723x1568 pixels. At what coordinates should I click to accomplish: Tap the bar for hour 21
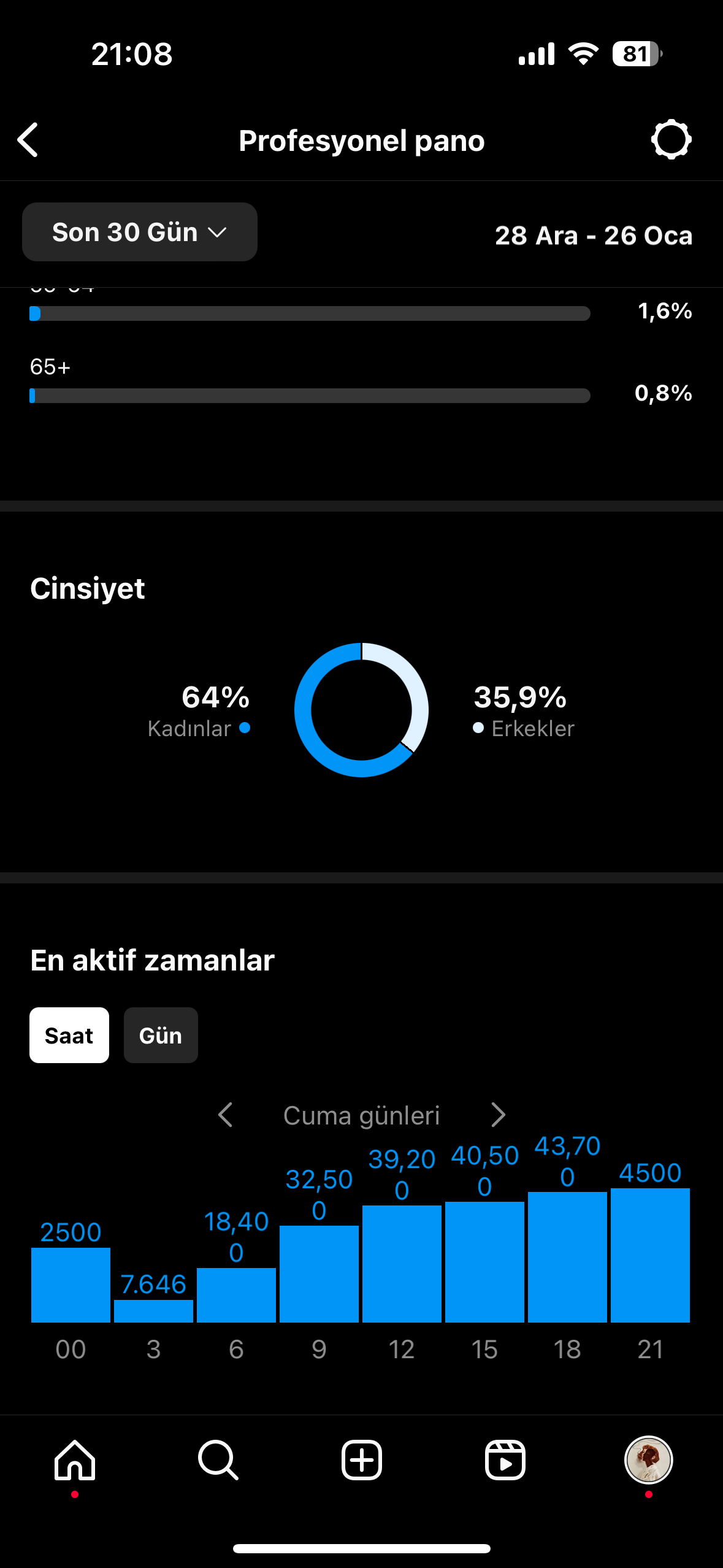pyautogui.click(x=650, y=1255)
